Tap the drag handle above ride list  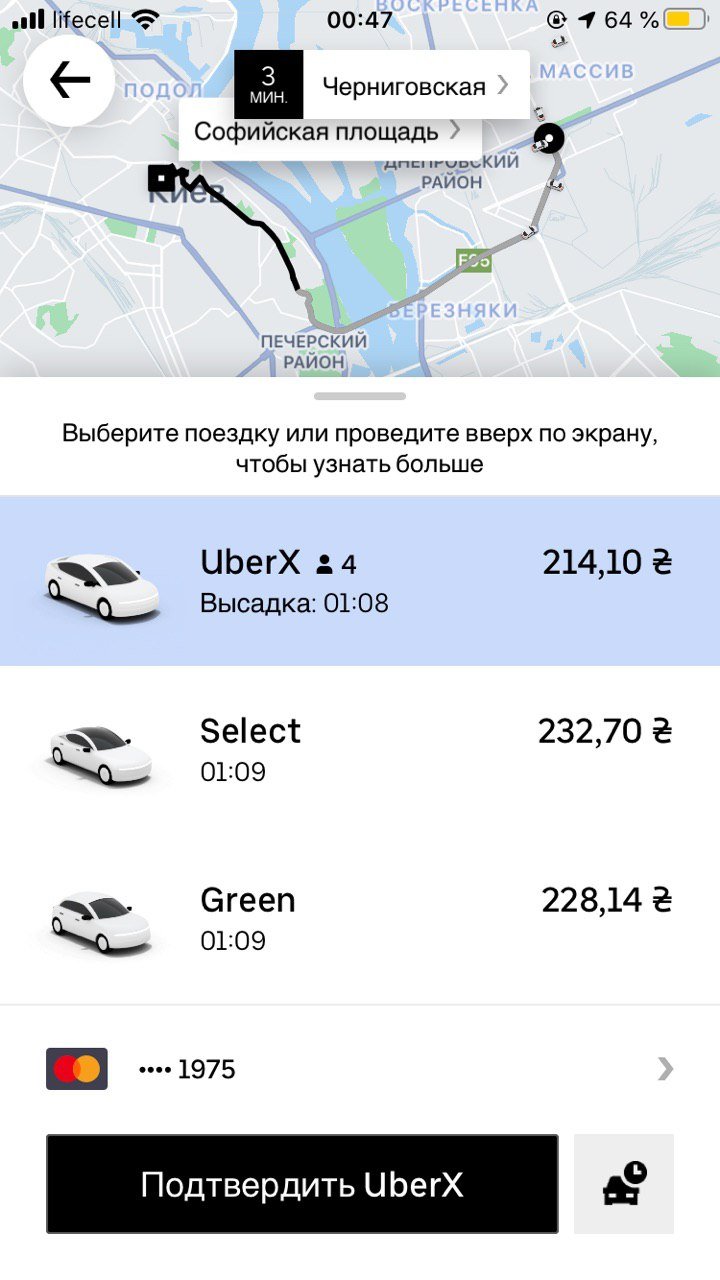[x=360, y=397]
